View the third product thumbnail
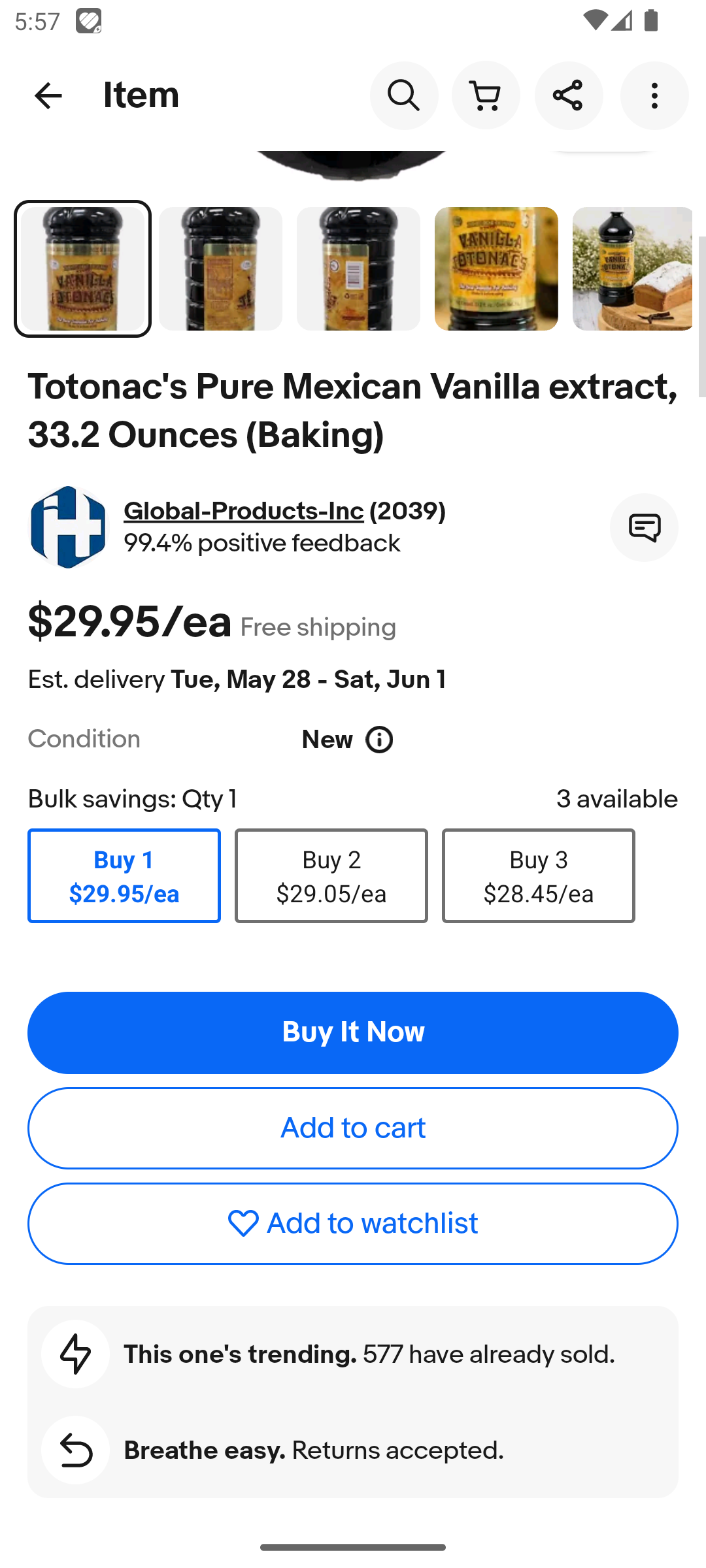Image resolution: width=706 pixels, height=1568 pixels. point(358,269)
